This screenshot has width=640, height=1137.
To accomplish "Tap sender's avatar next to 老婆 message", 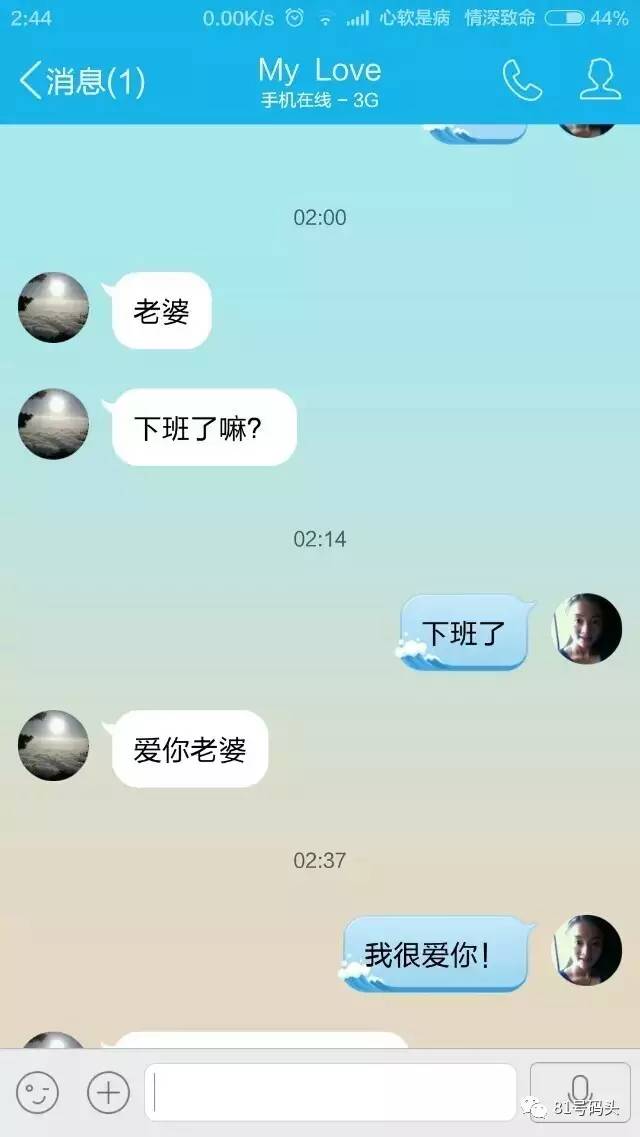I will (x=54, y=307).
